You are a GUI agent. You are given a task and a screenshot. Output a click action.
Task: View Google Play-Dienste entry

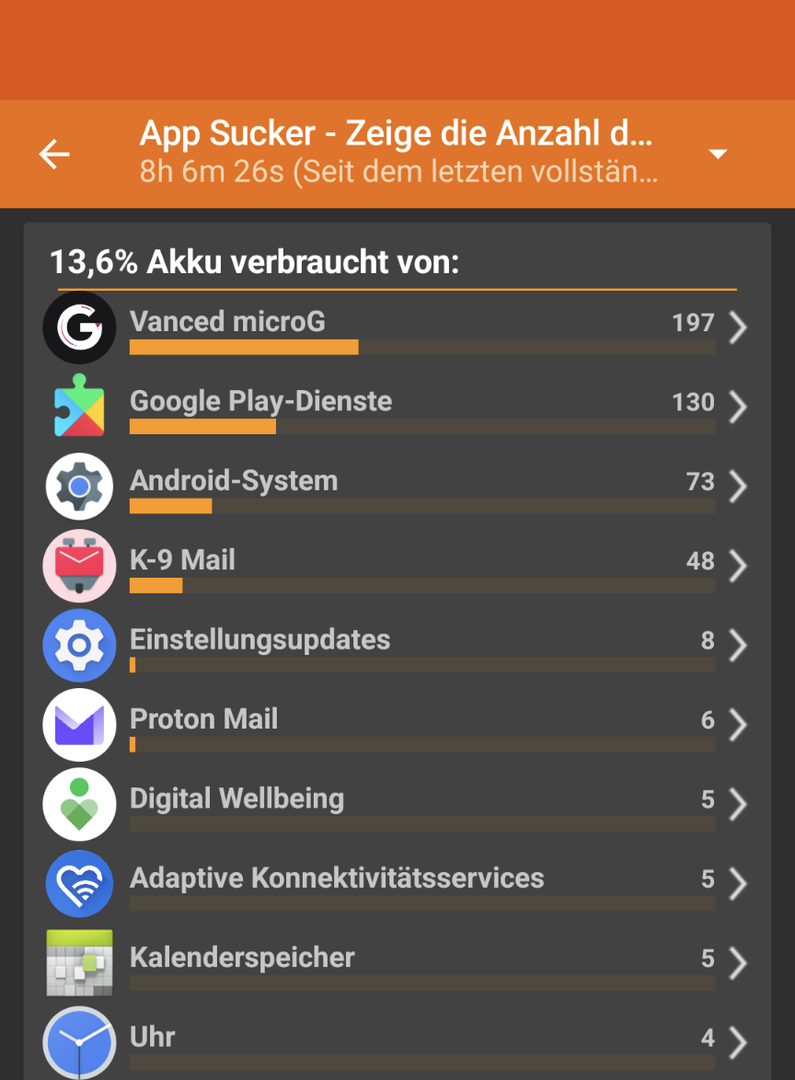click(x=396, y=406)
